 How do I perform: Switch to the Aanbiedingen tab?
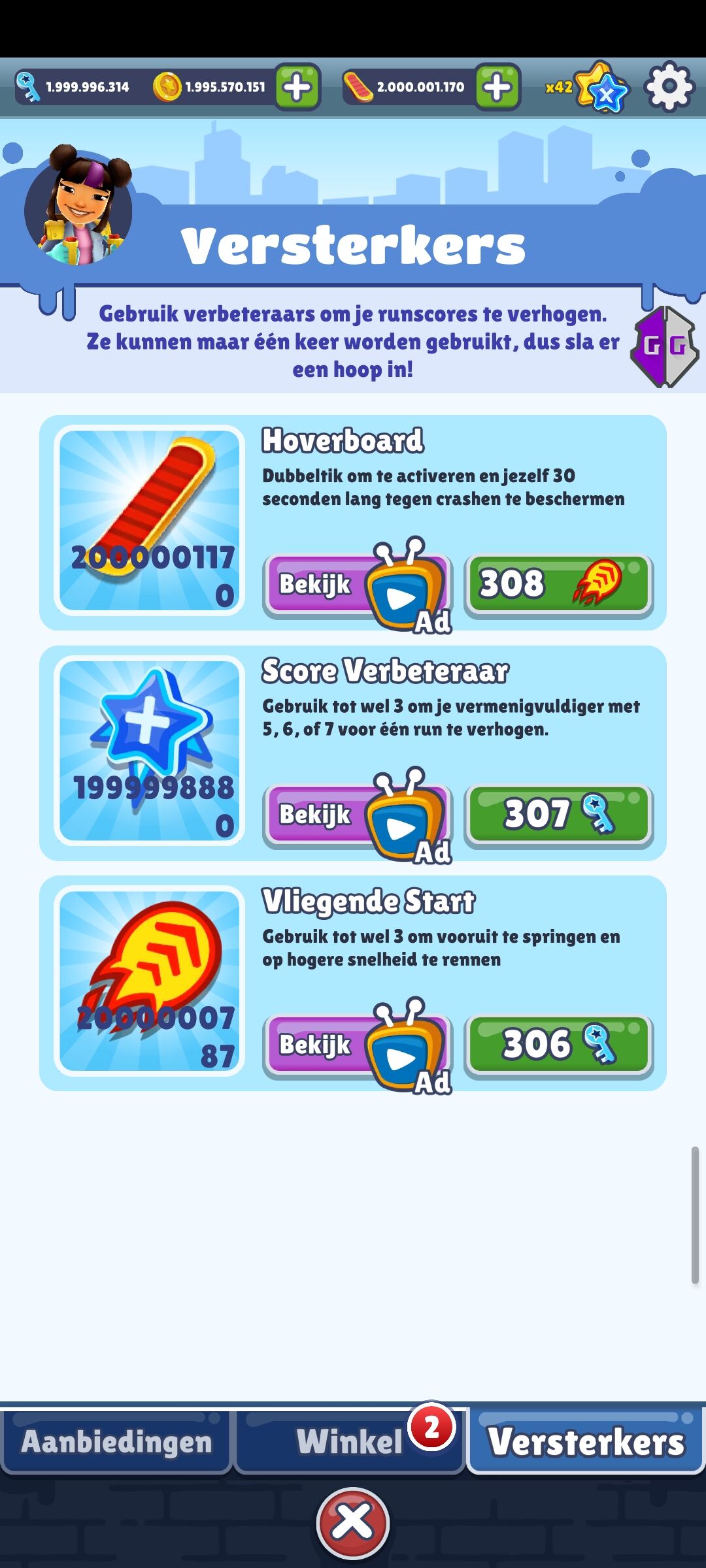point(116,1443)
